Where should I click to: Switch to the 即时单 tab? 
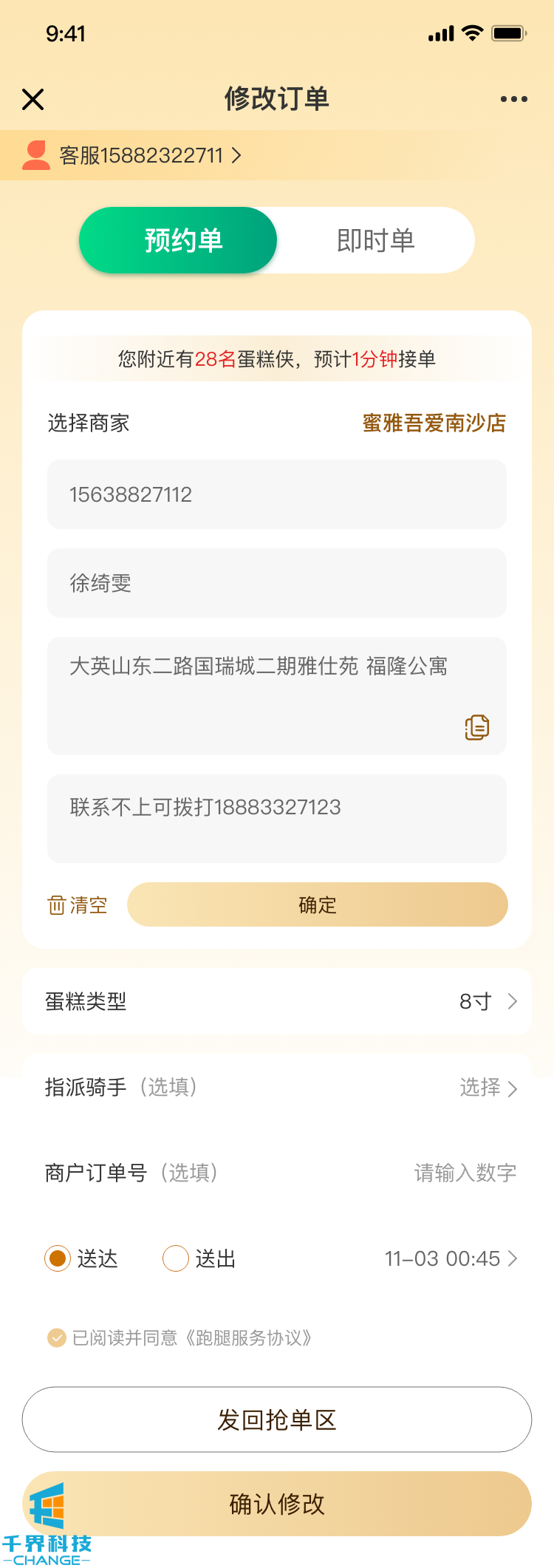(x=375, y=240)
